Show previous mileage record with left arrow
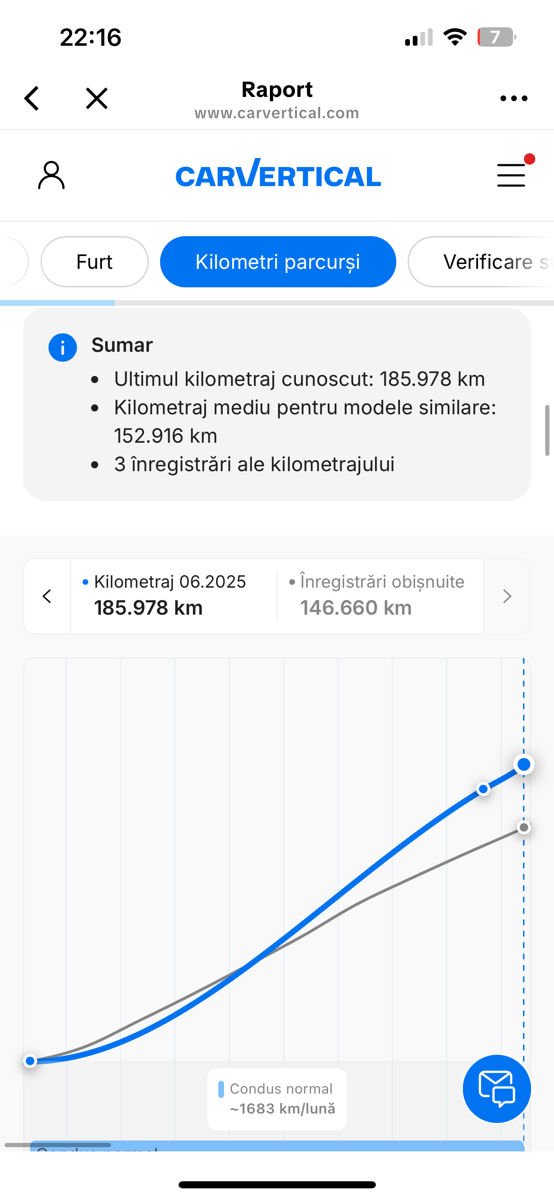 tap(47, 596)
